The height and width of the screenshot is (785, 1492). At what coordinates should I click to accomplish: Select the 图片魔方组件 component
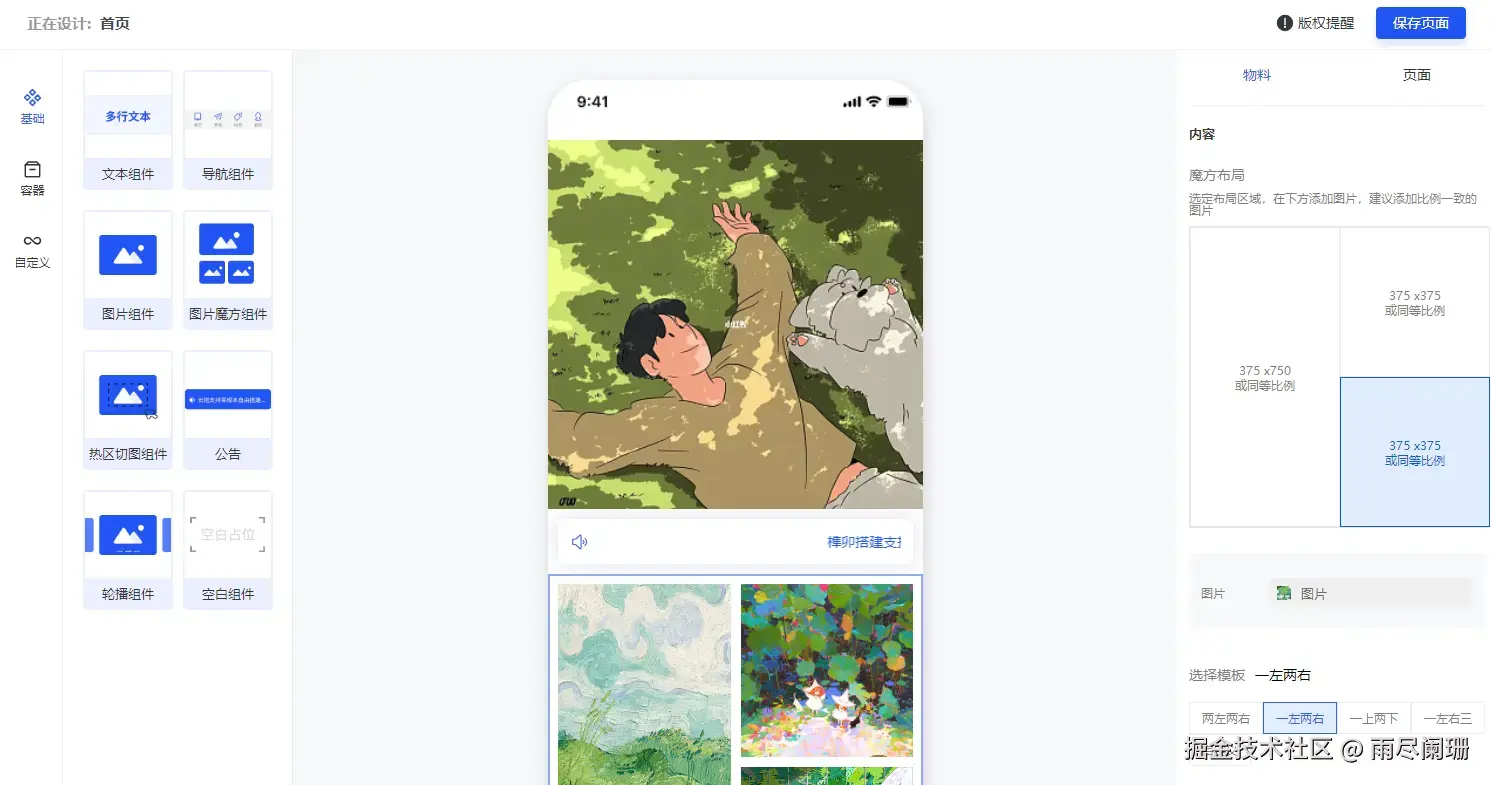228,270
